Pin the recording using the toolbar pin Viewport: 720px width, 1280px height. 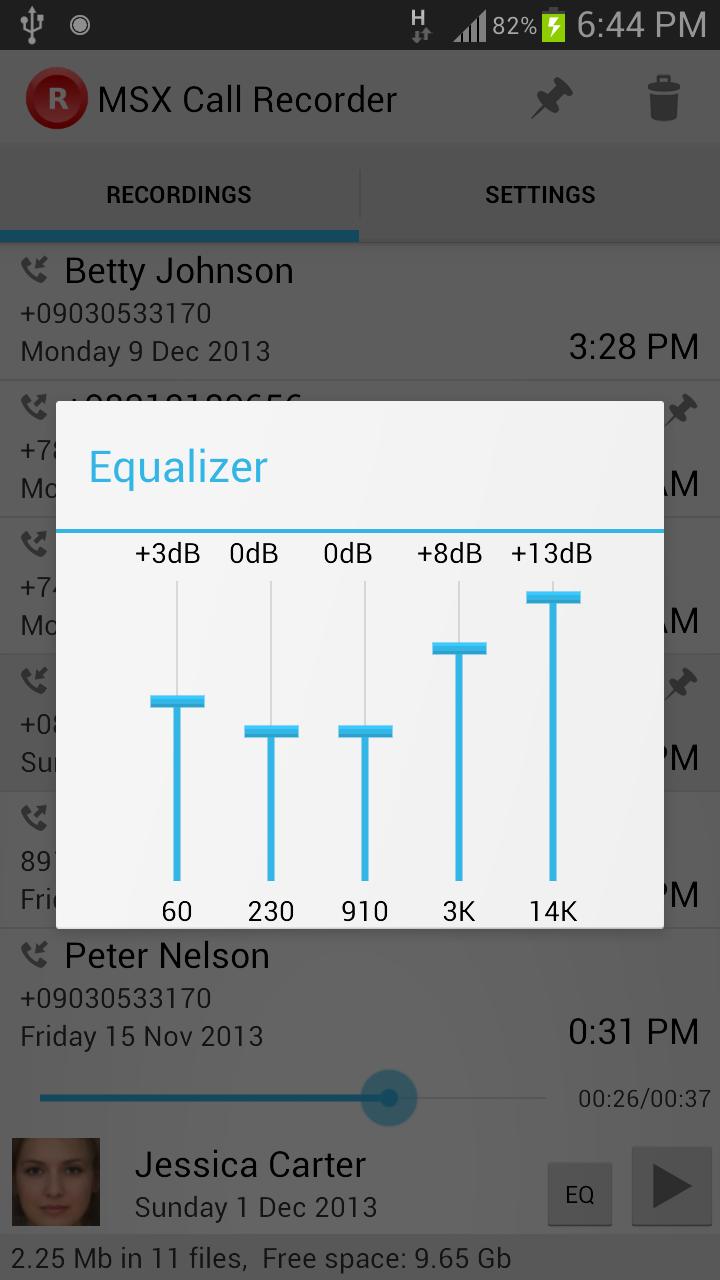tap(552, 99)
